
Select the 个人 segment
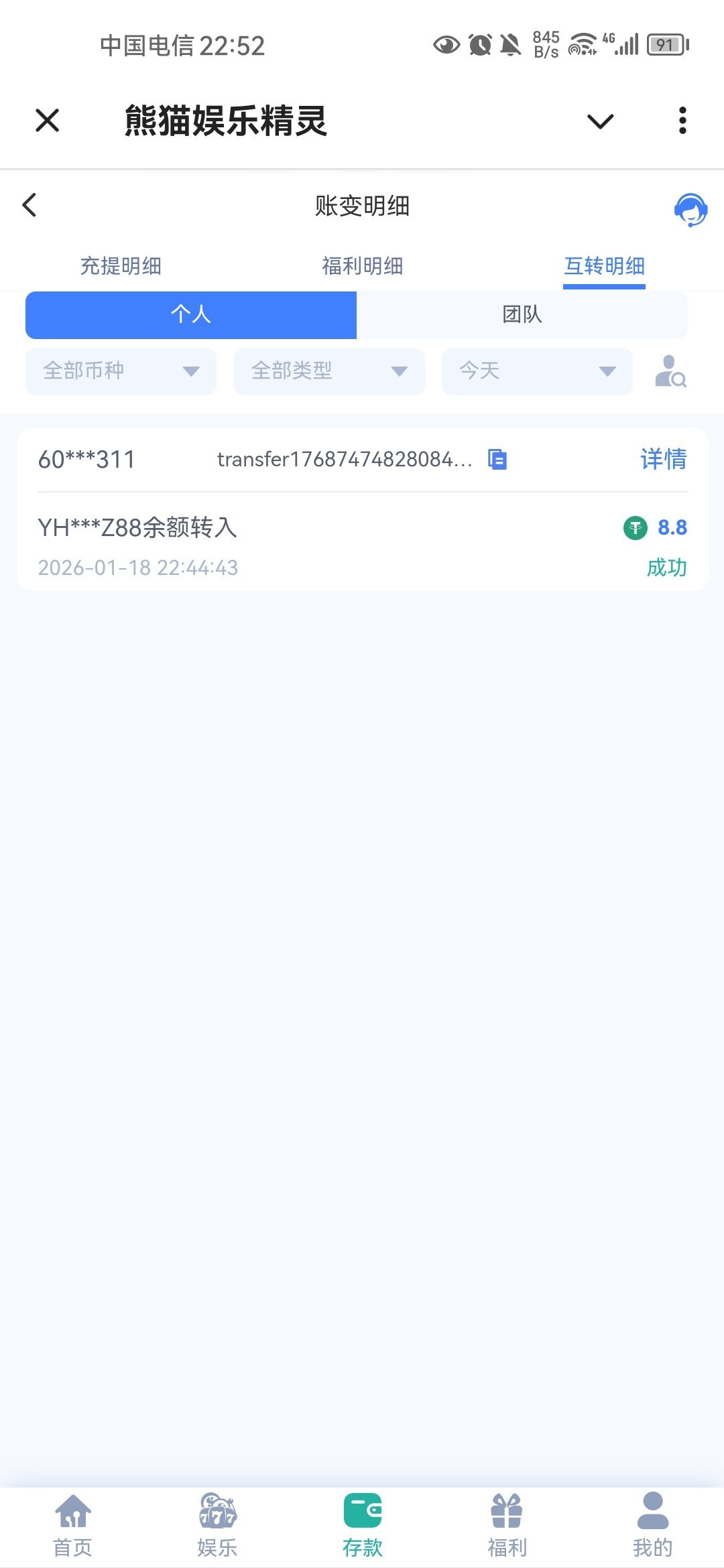(191, 314)
